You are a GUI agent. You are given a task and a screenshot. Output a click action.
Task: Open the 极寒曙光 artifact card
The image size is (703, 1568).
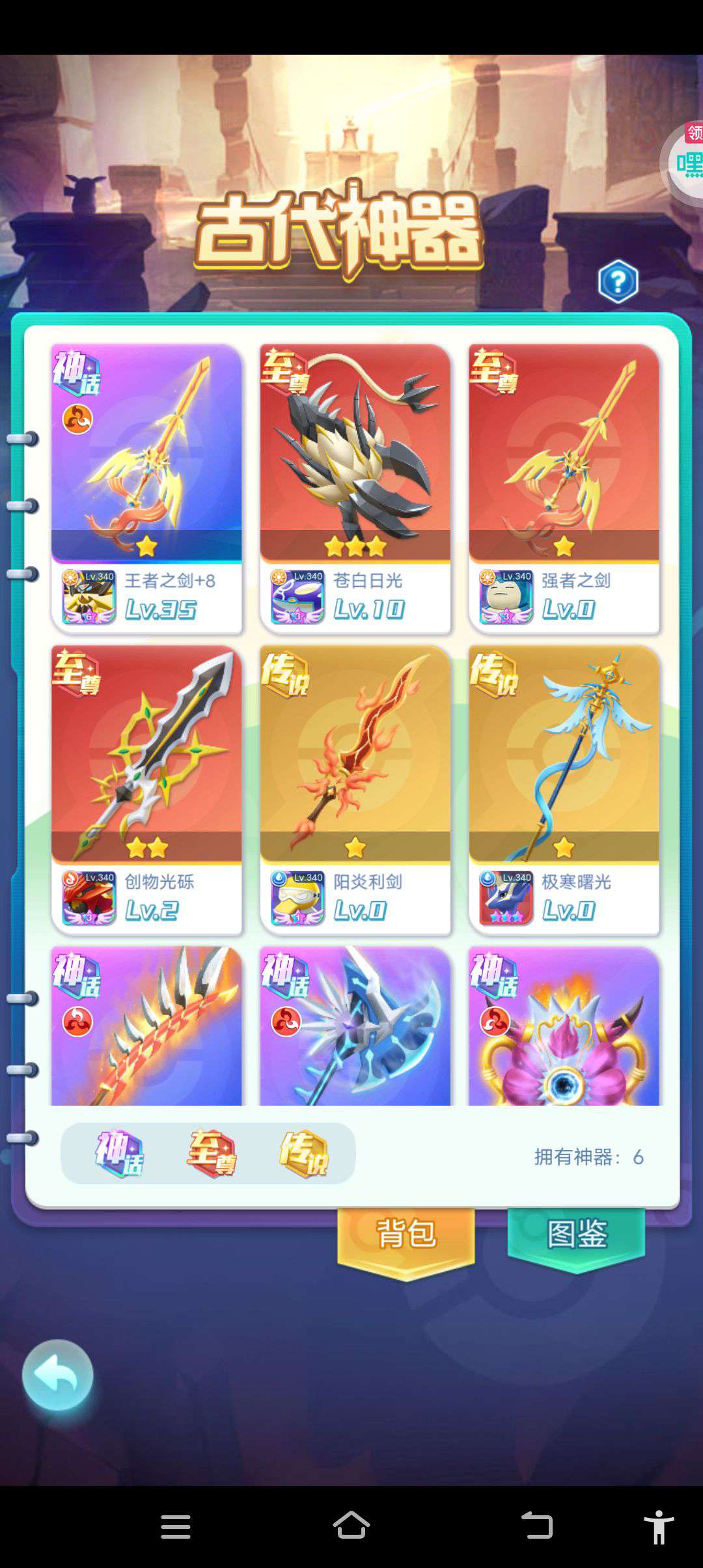point(564,790)
